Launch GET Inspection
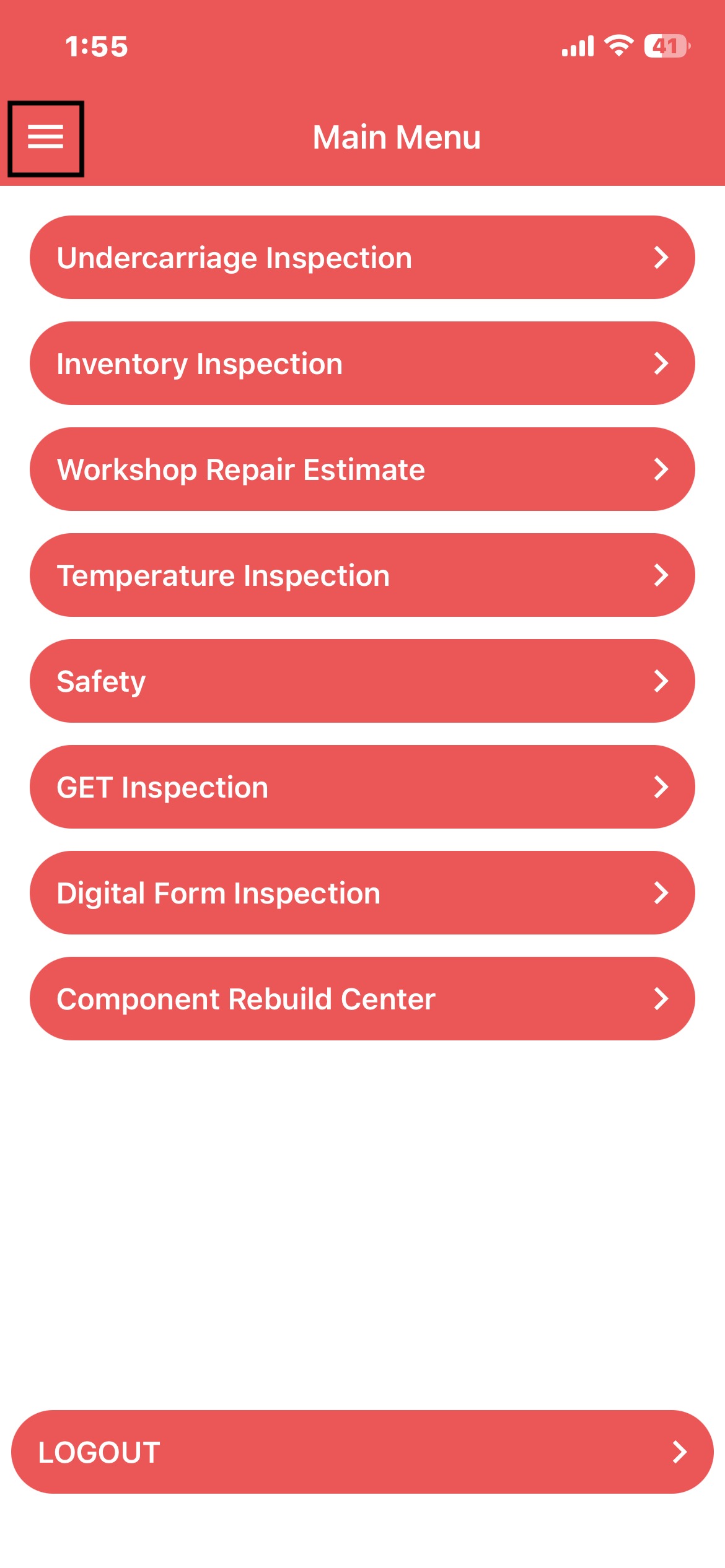 click(362, 787)
